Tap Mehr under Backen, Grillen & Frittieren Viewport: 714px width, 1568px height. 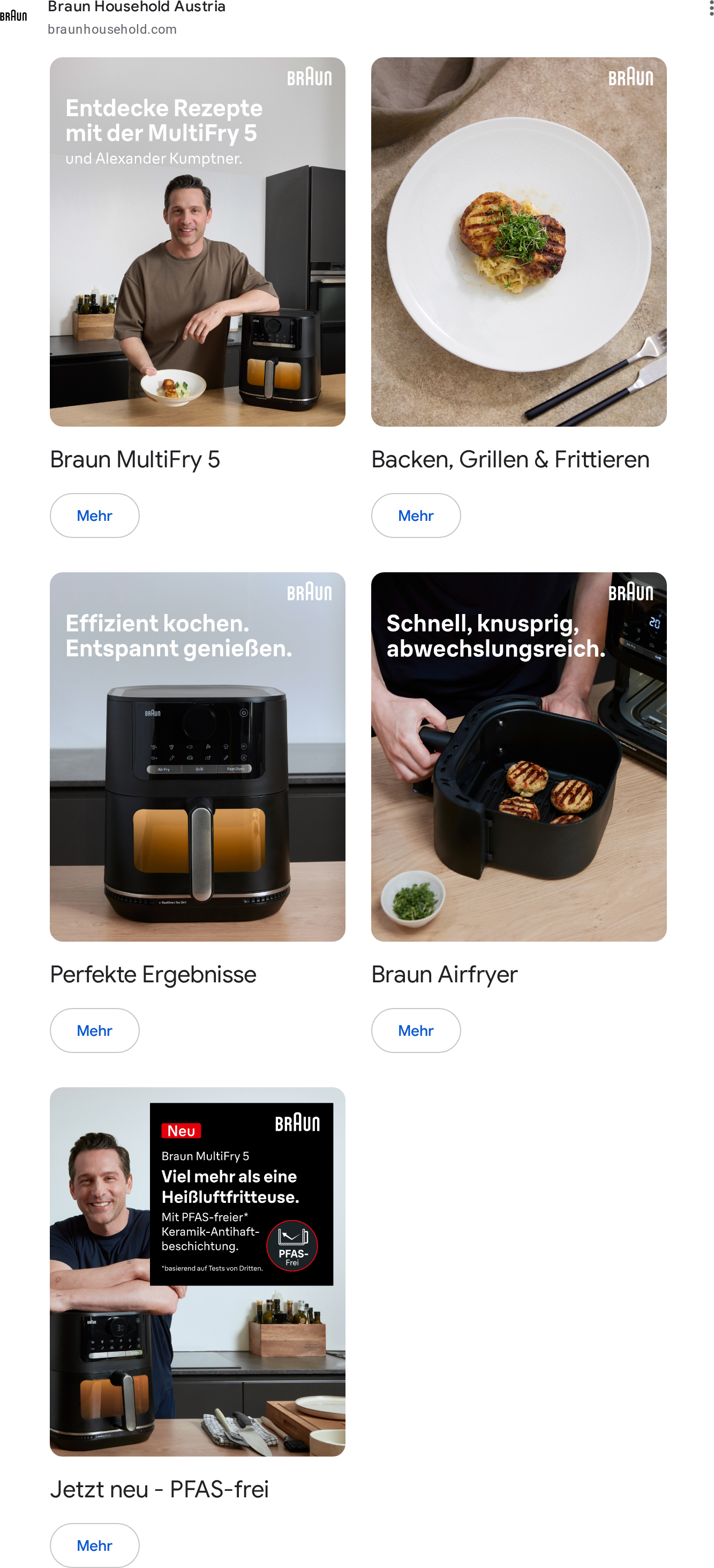pos(416,516)
